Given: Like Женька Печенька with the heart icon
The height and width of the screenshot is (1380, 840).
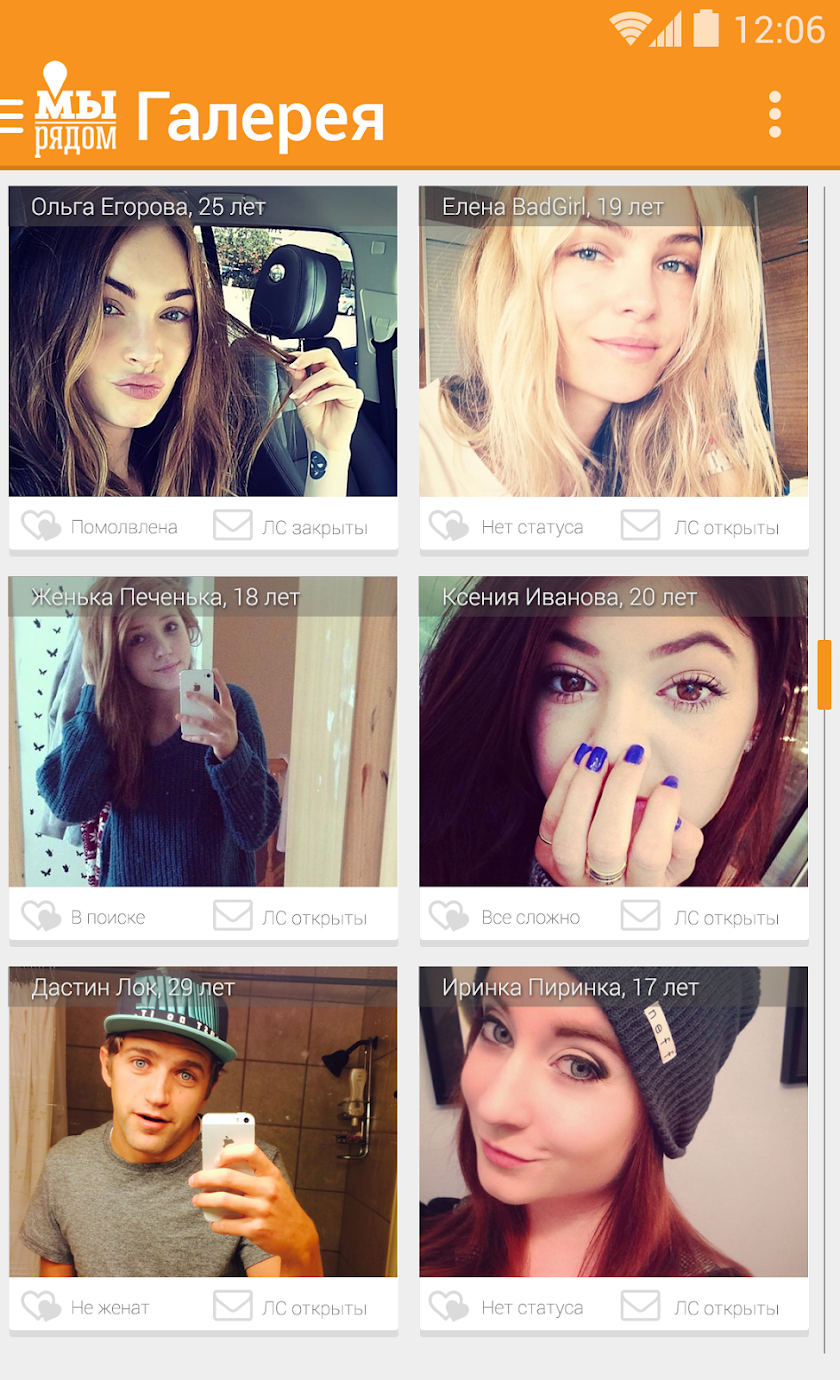Looking at the screenshot, I should pyautogui.click(x=41, y=916).
